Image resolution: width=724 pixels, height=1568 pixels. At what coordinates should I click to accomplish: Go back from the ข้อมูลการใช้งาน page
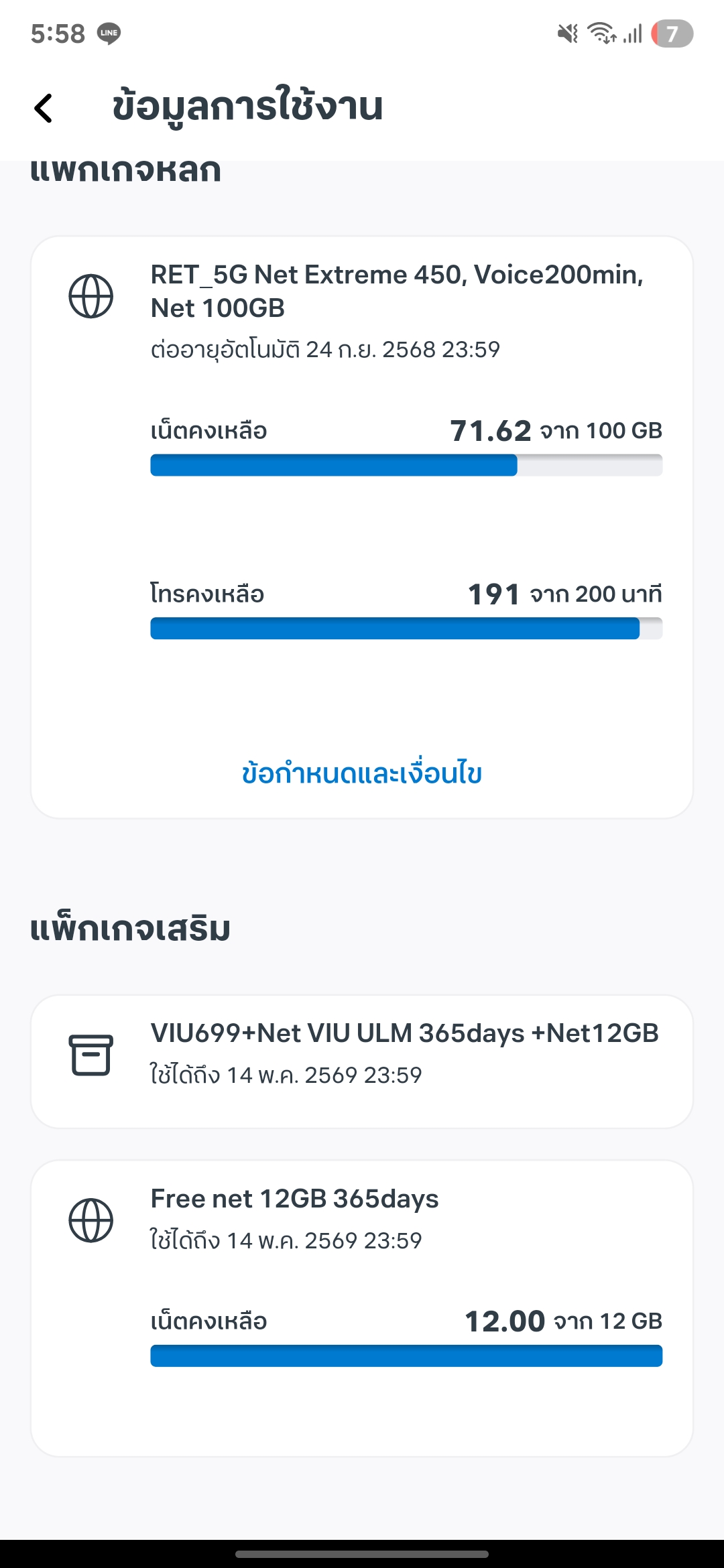click(x=44, y=108)
